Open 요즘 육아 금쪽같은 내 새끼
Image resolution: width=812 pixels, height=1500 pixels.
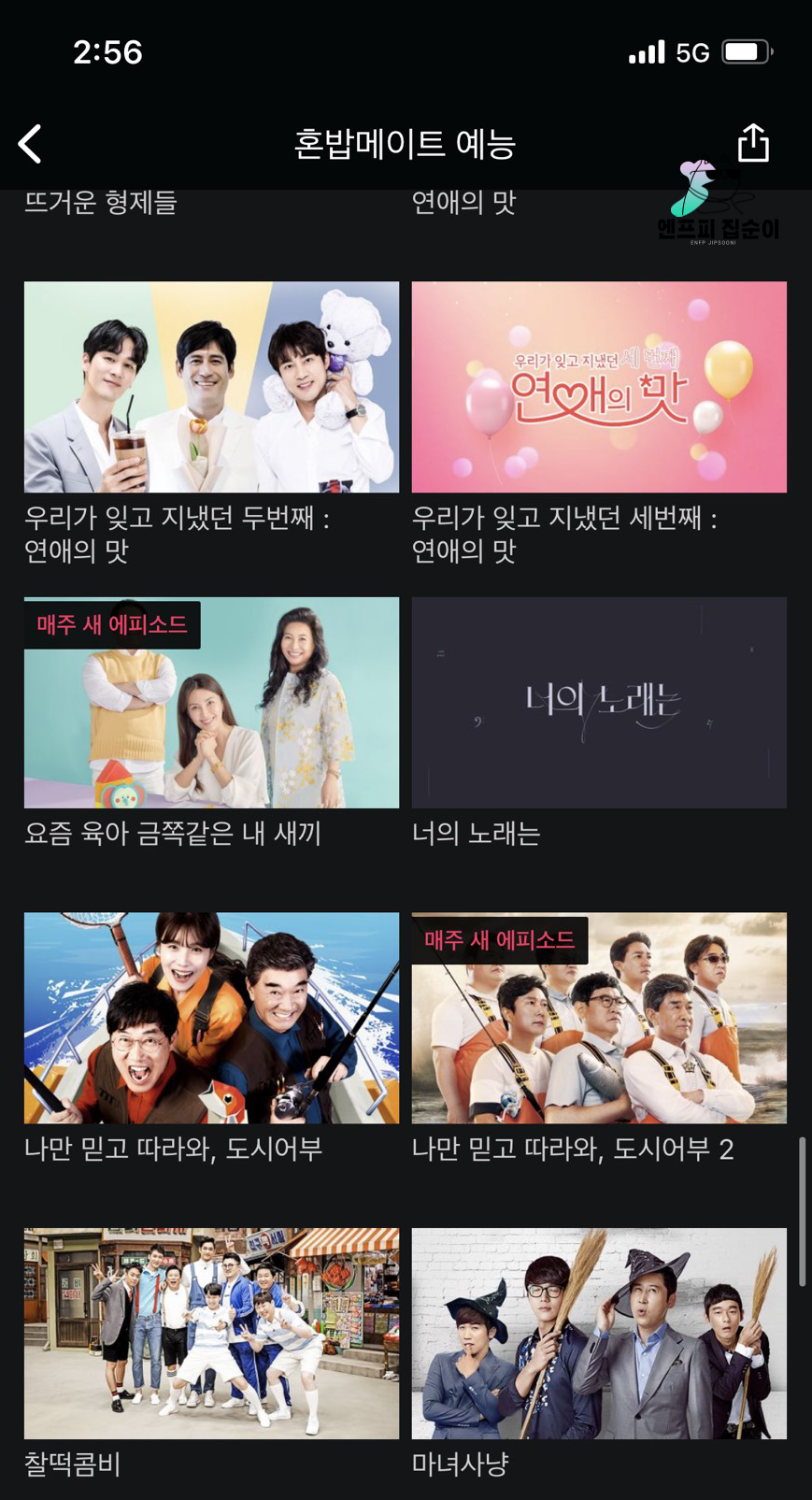[211, 702]
